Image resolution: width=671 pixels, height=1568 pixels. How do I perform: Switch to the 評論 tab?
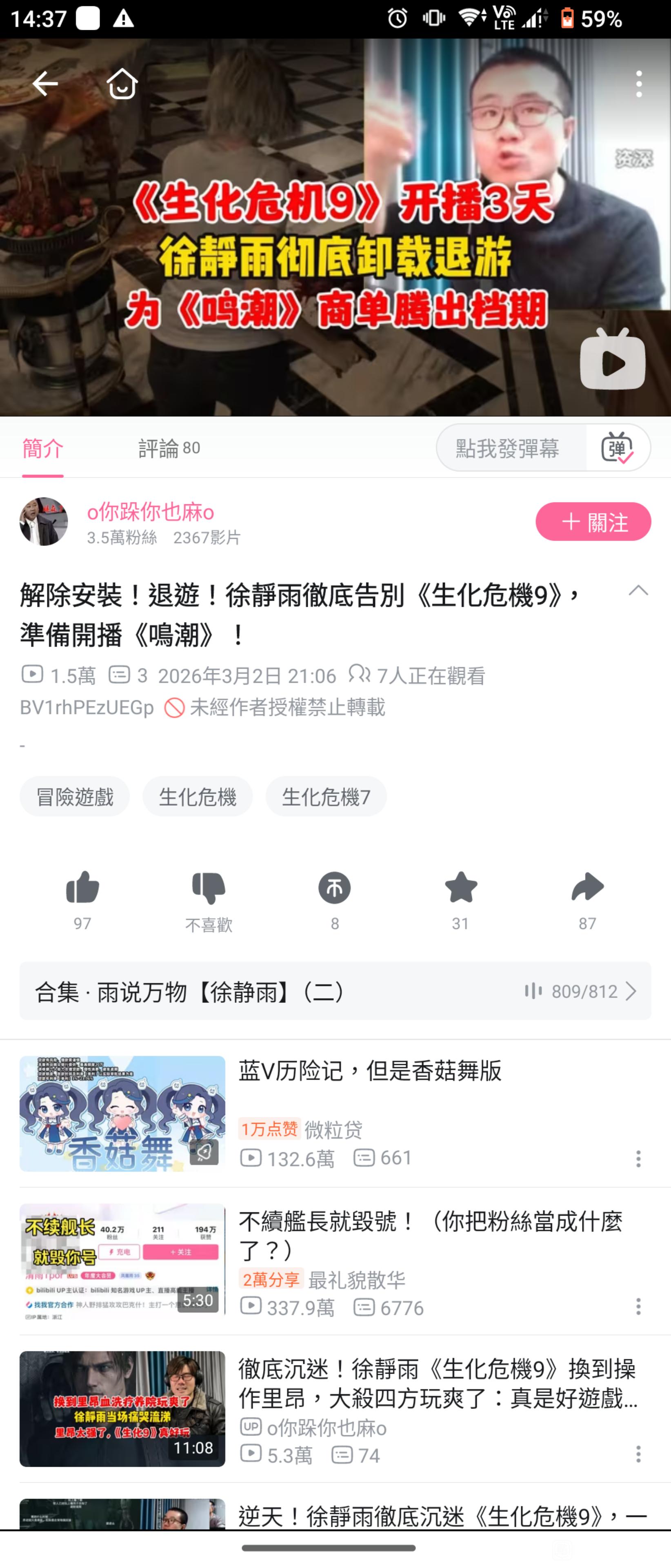point(169,449)
